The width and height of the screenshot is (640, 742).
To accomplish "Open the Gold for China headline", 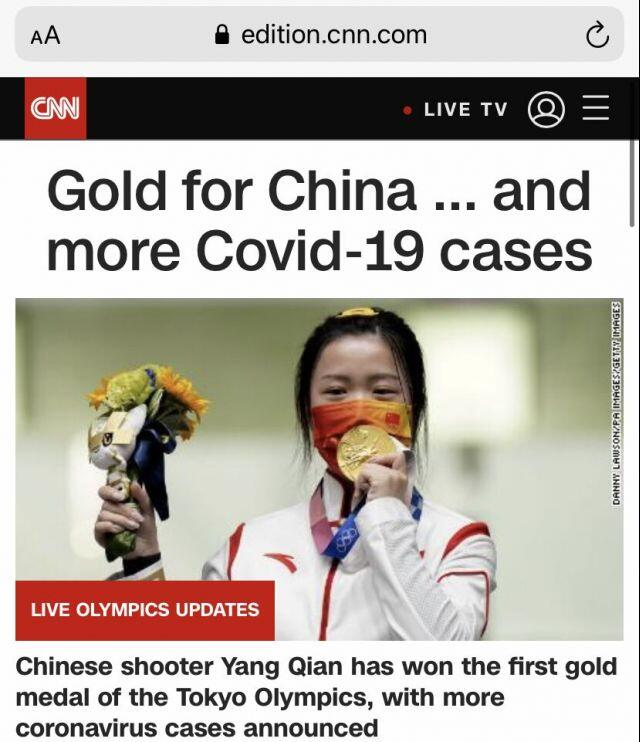I will pos(320,220).
